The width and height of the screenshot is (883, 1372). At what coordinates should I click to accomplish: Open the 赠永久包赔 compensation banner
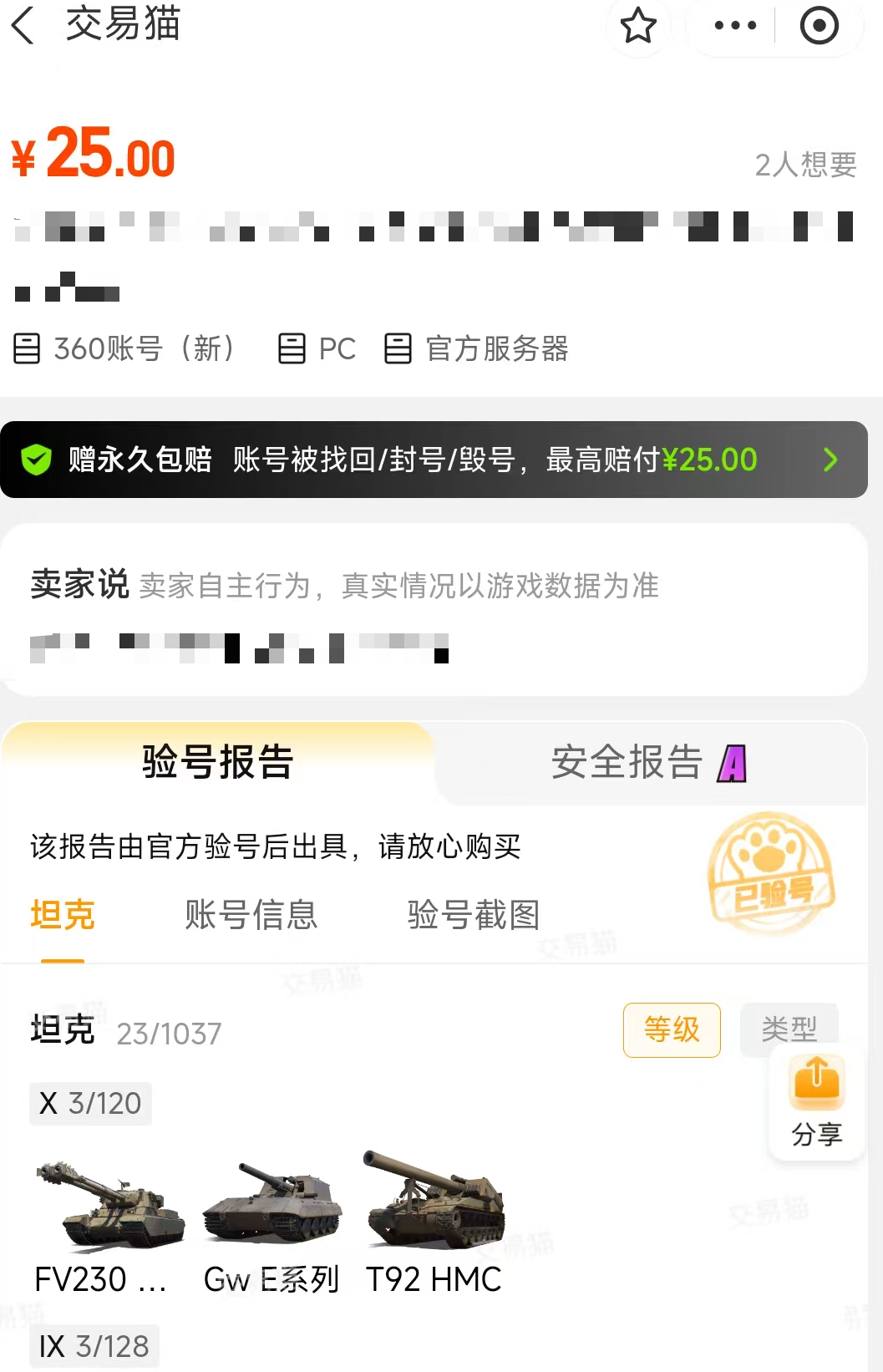coord(434,460)
